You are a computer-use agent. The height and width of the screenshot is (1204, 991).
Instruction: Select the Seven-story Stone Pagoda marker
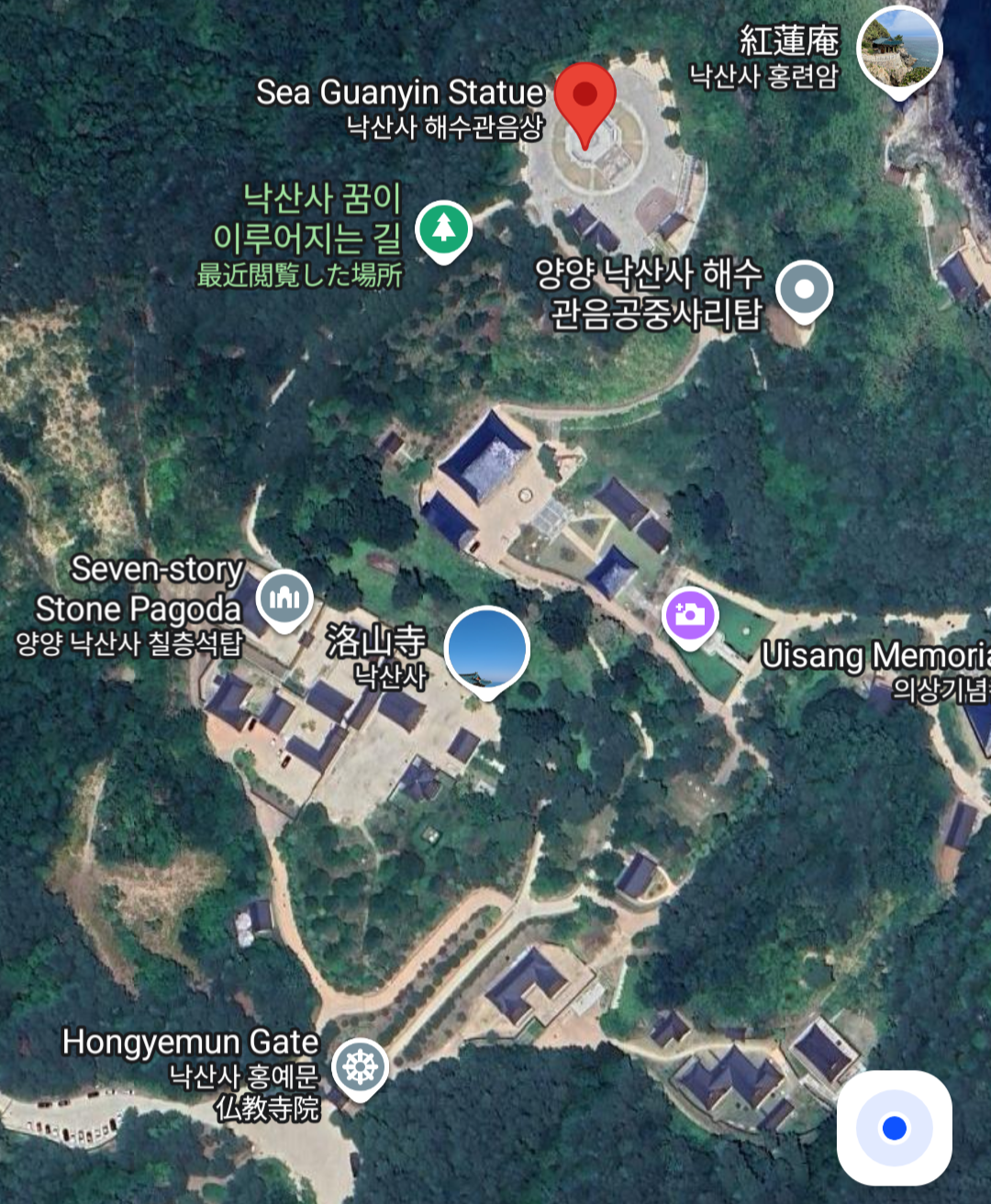[284, 597]
